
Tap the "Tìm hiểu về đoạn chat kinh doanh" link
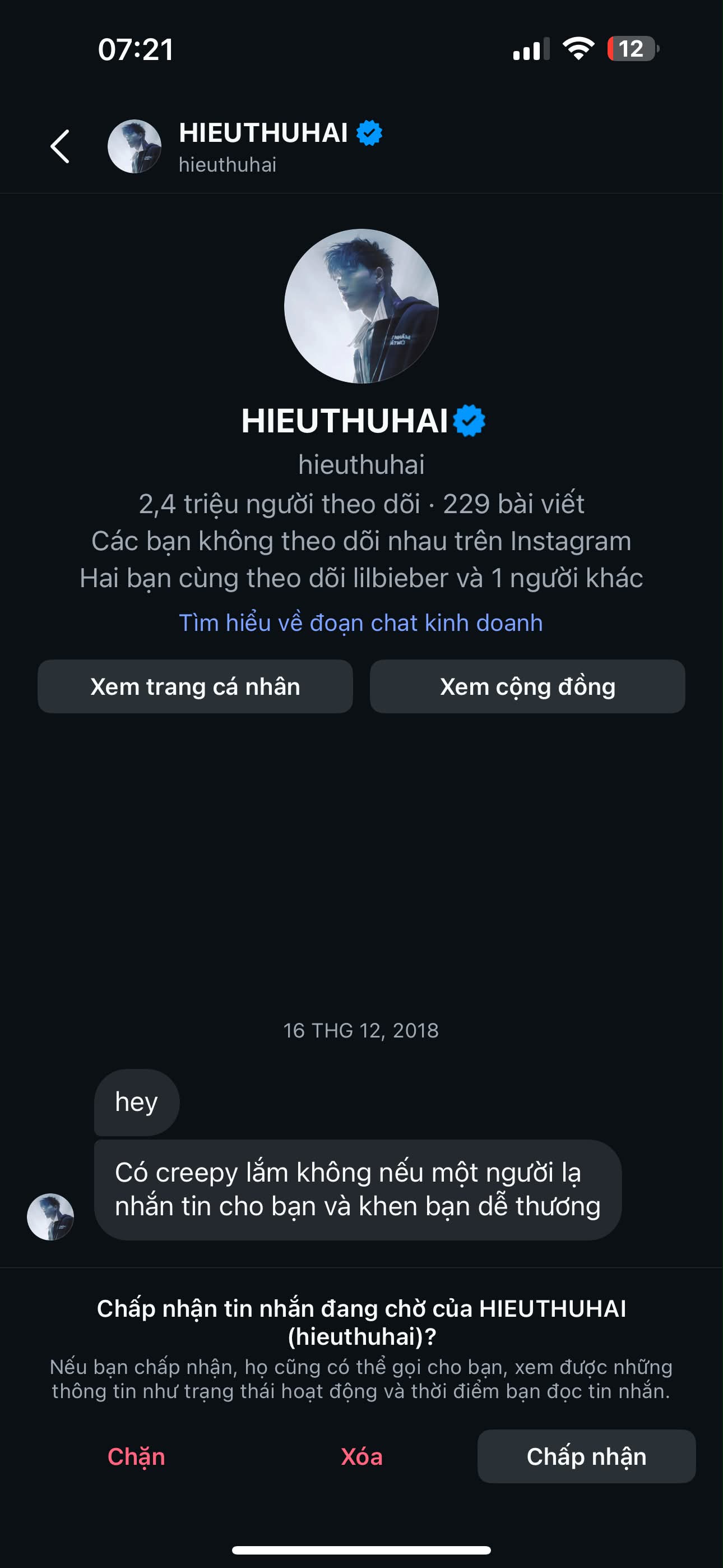[361, 622]
